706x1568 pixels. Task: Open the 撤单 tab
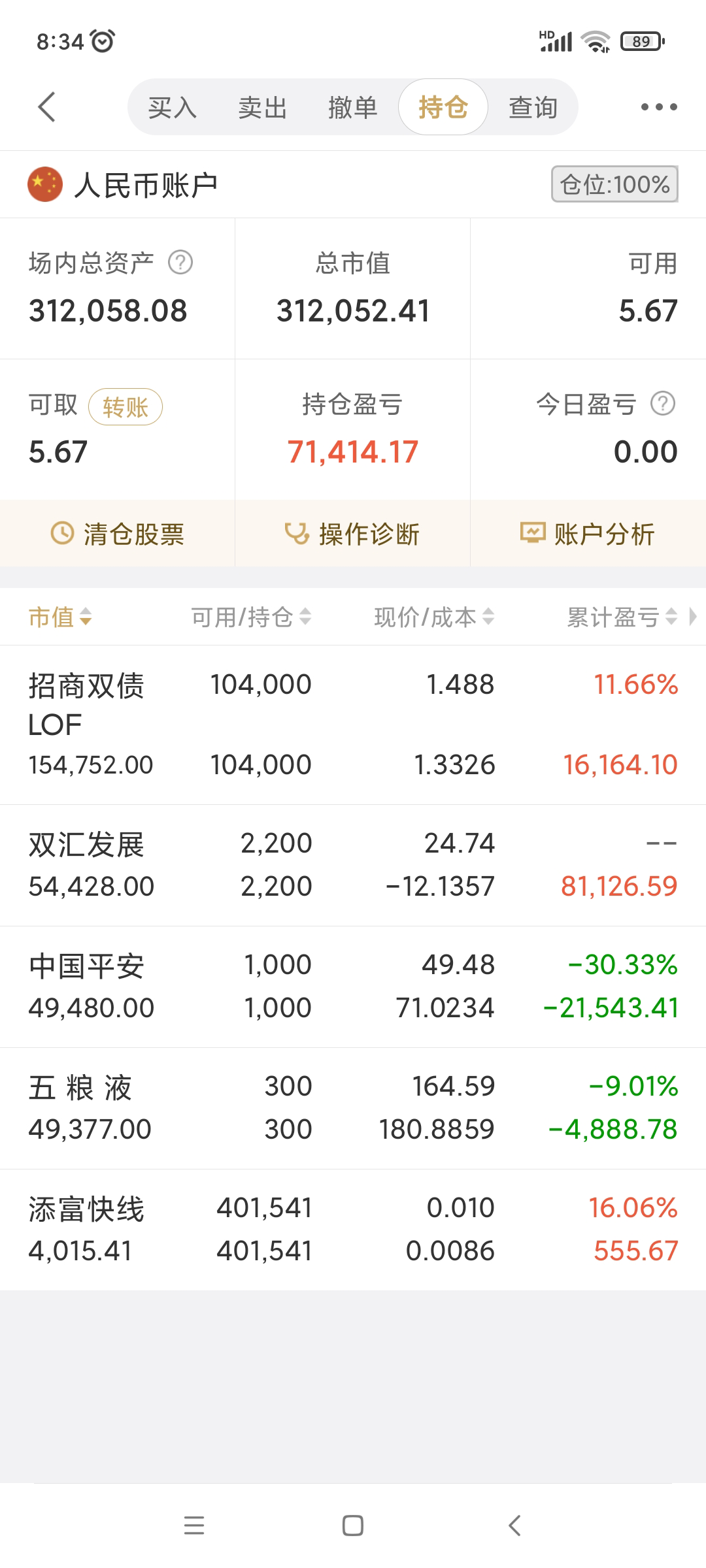(x=352, y=108)
